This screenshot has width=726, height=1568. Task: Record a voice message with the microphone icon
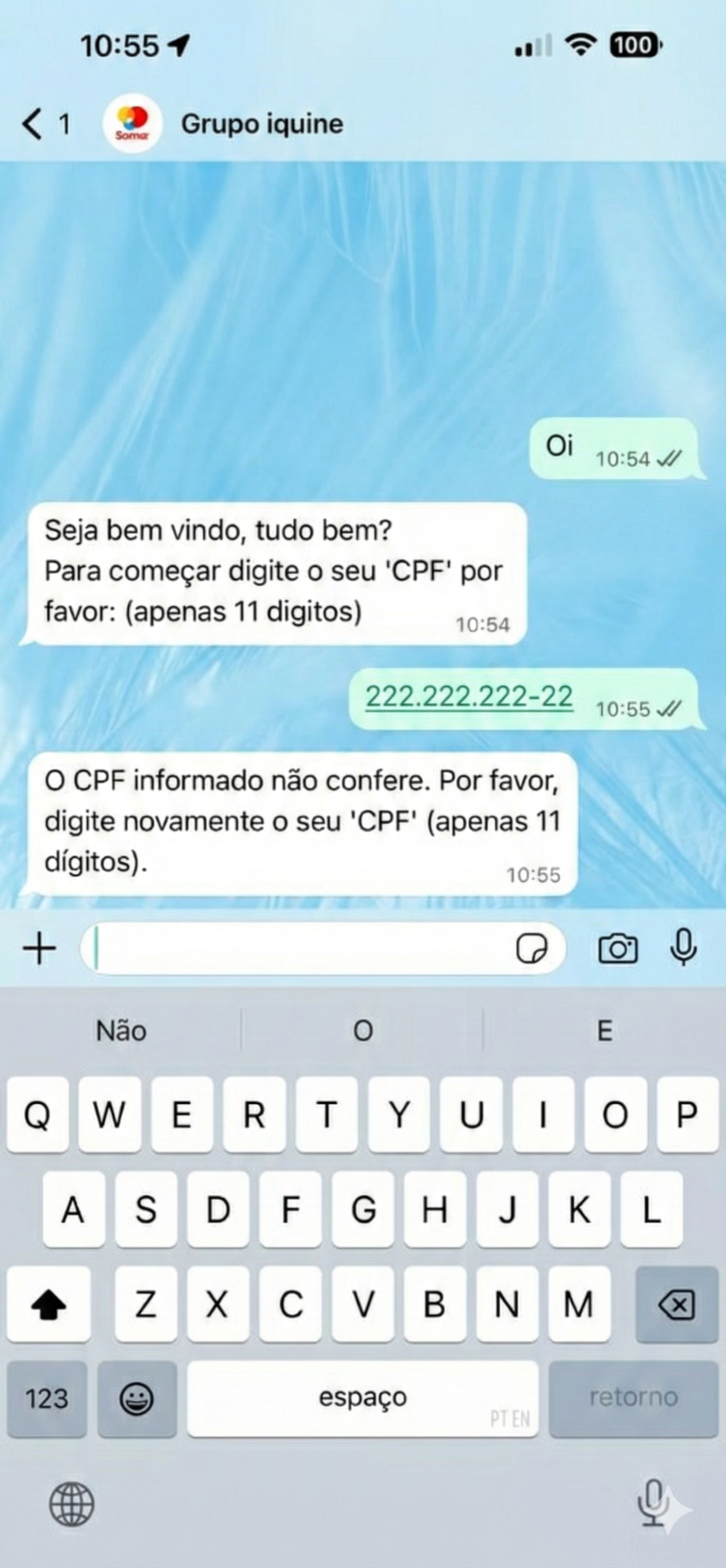click(x=683, y=947)
